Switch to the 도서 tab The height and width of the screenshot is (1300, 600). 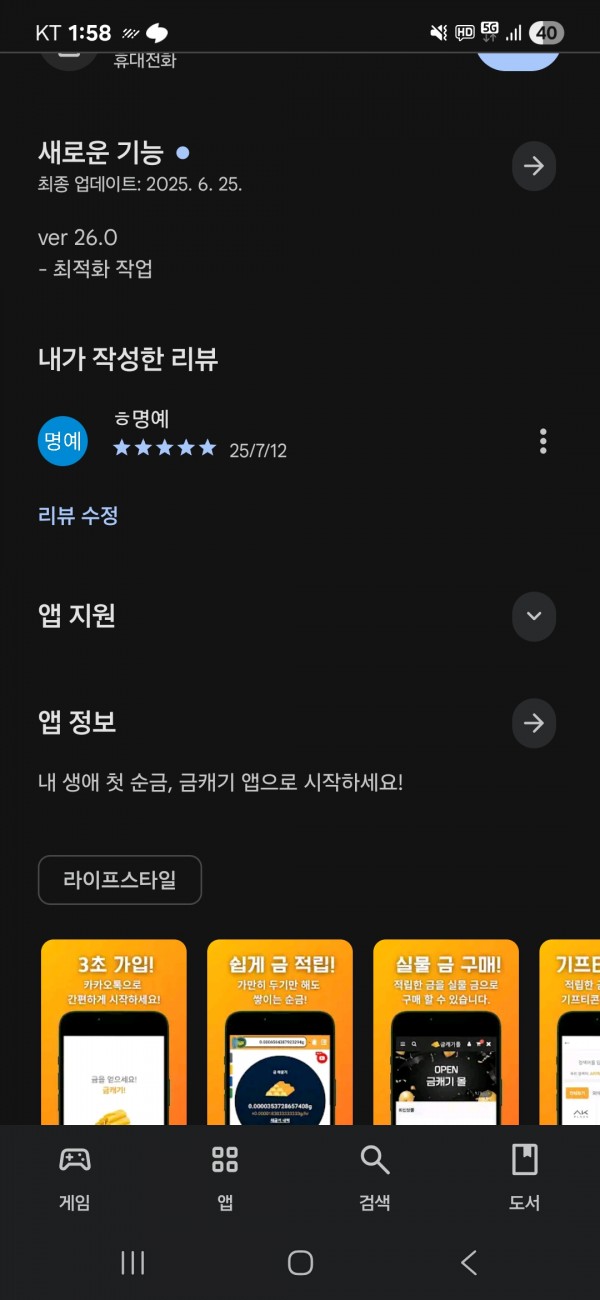tap(525, 1177)
